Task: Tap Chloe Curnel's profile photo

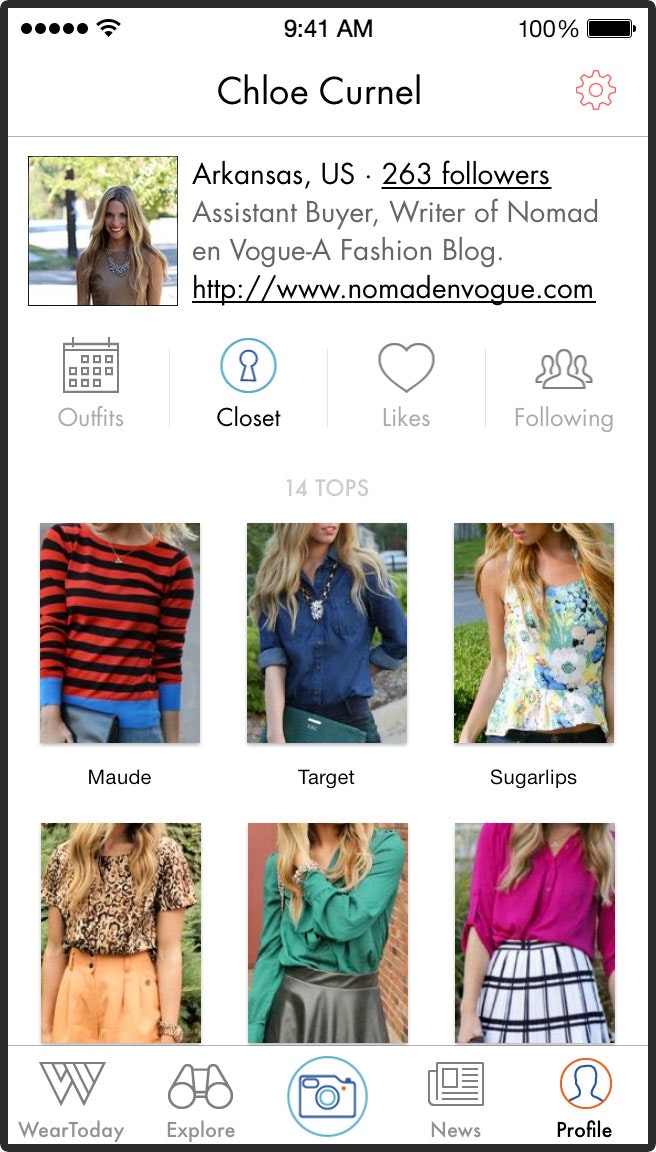Action: [x=103, y=231]
